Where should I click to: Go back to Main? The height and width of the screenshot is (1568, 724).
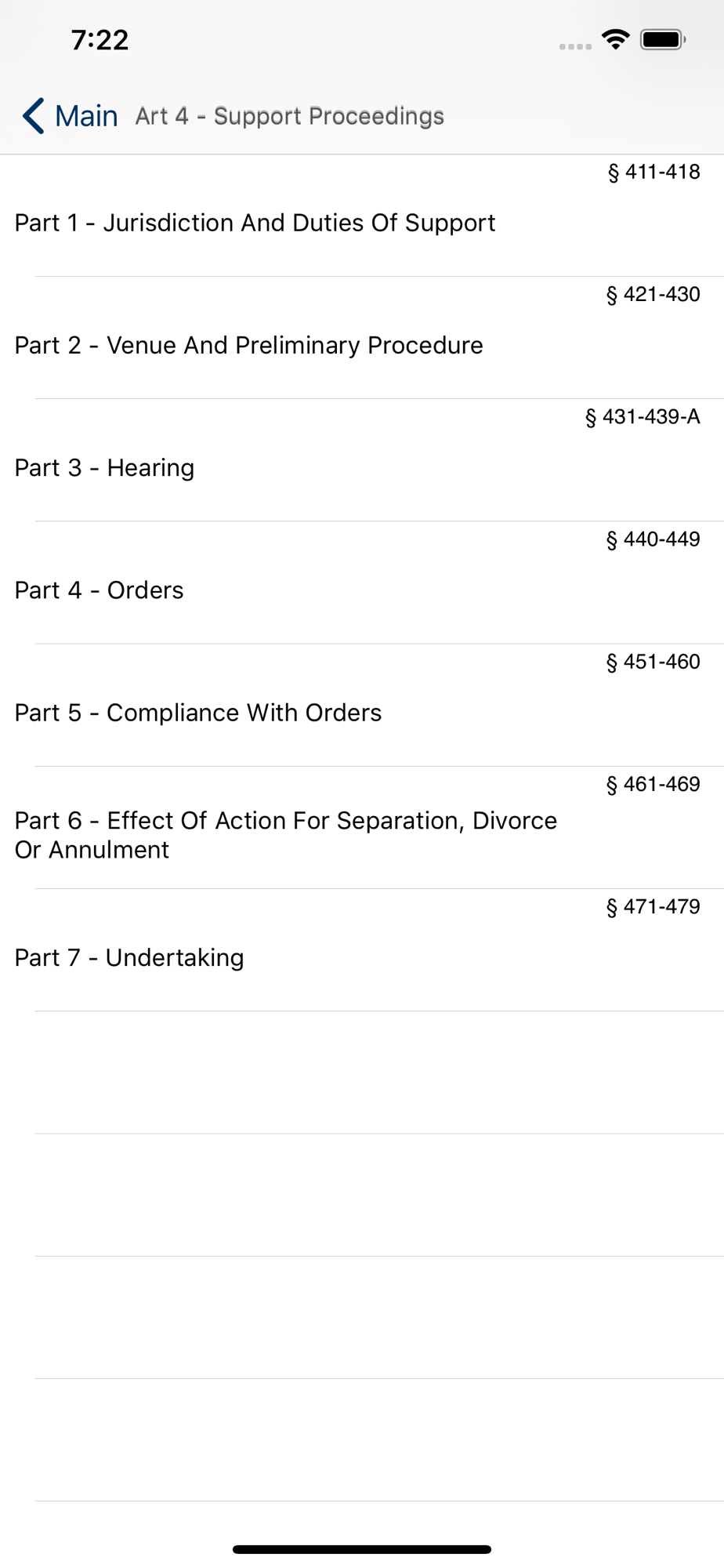click(x=70, y=116)
